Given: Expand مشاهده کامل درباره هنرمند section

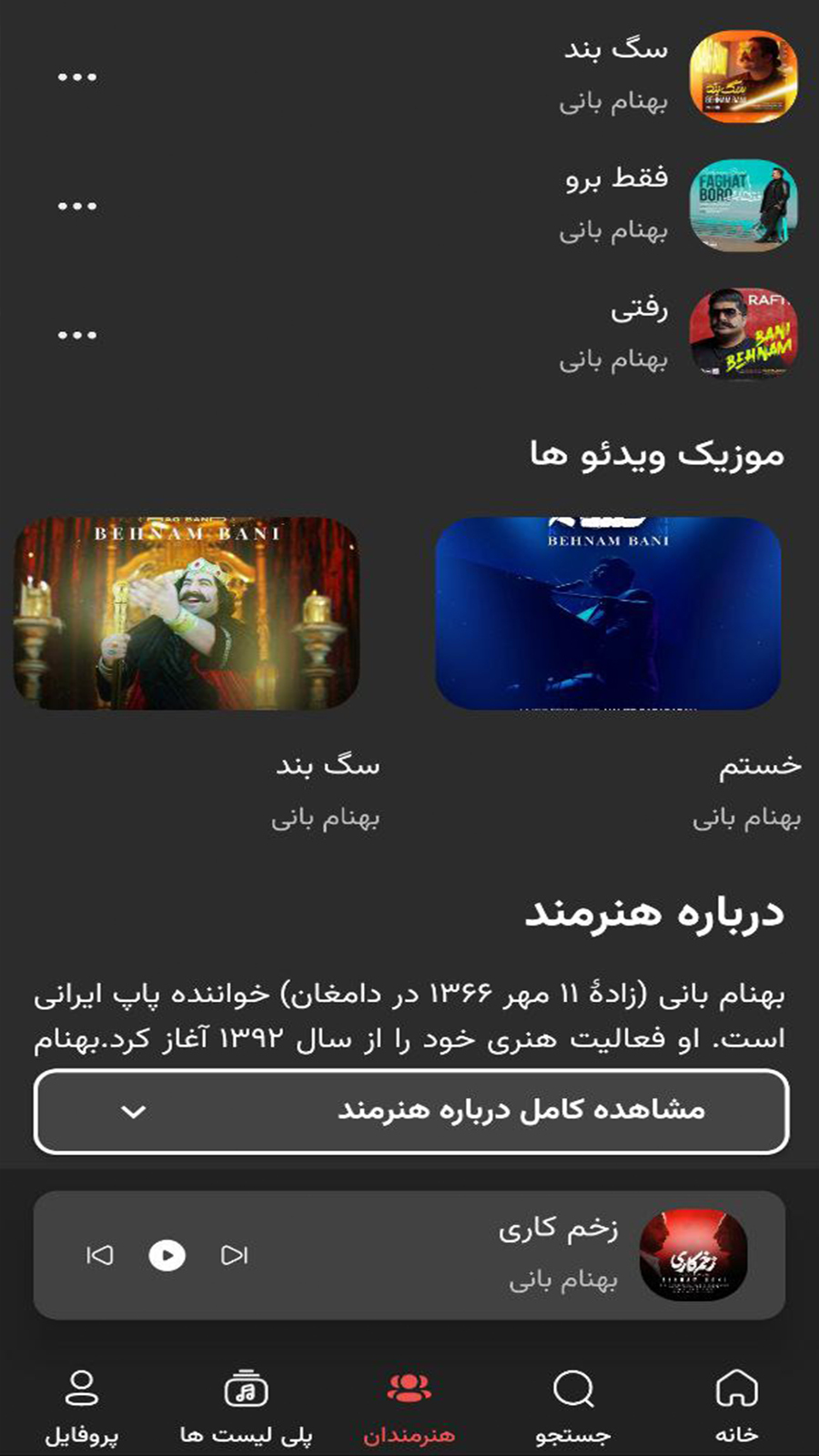Looking at the screenshot, I should pos(409,1110).
